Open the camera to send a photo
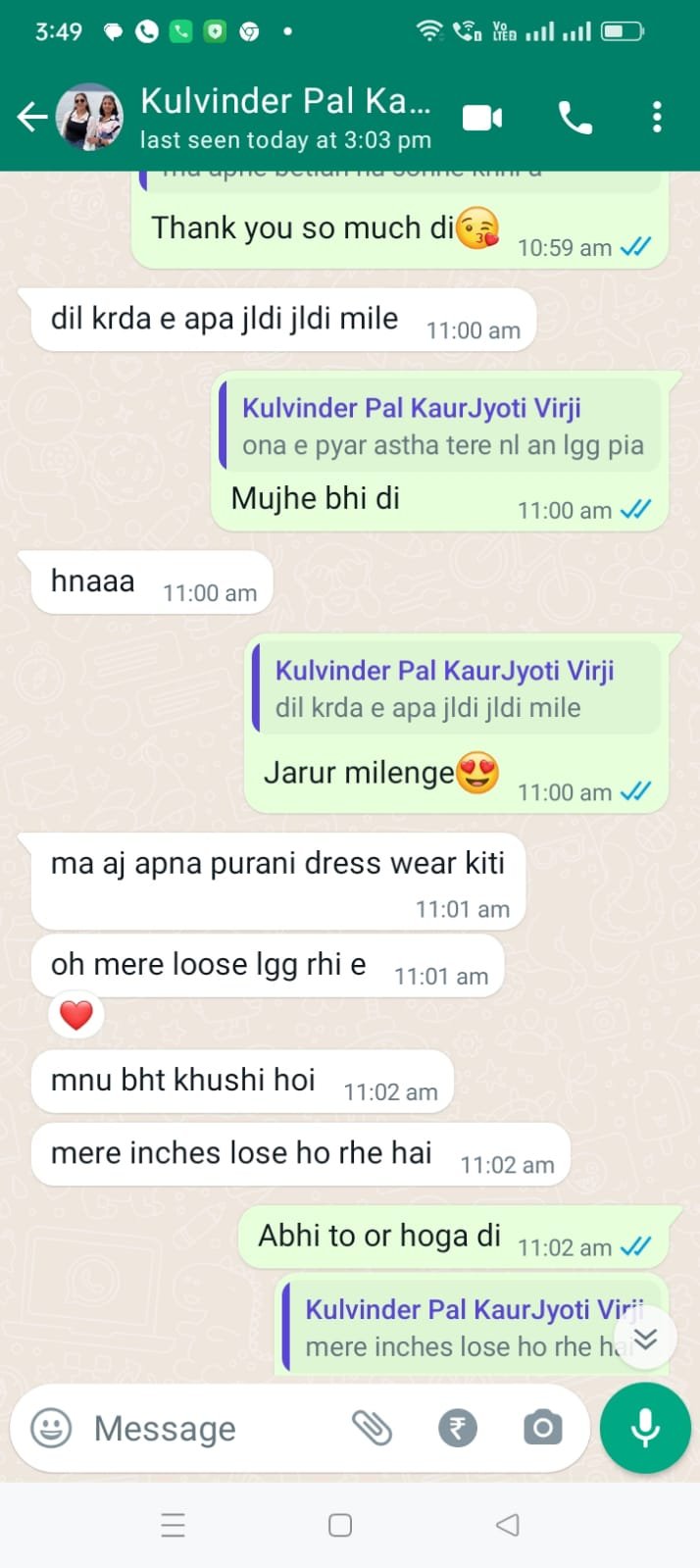Viewport: 700px width, 1568px height. (x=542, y=1428)
